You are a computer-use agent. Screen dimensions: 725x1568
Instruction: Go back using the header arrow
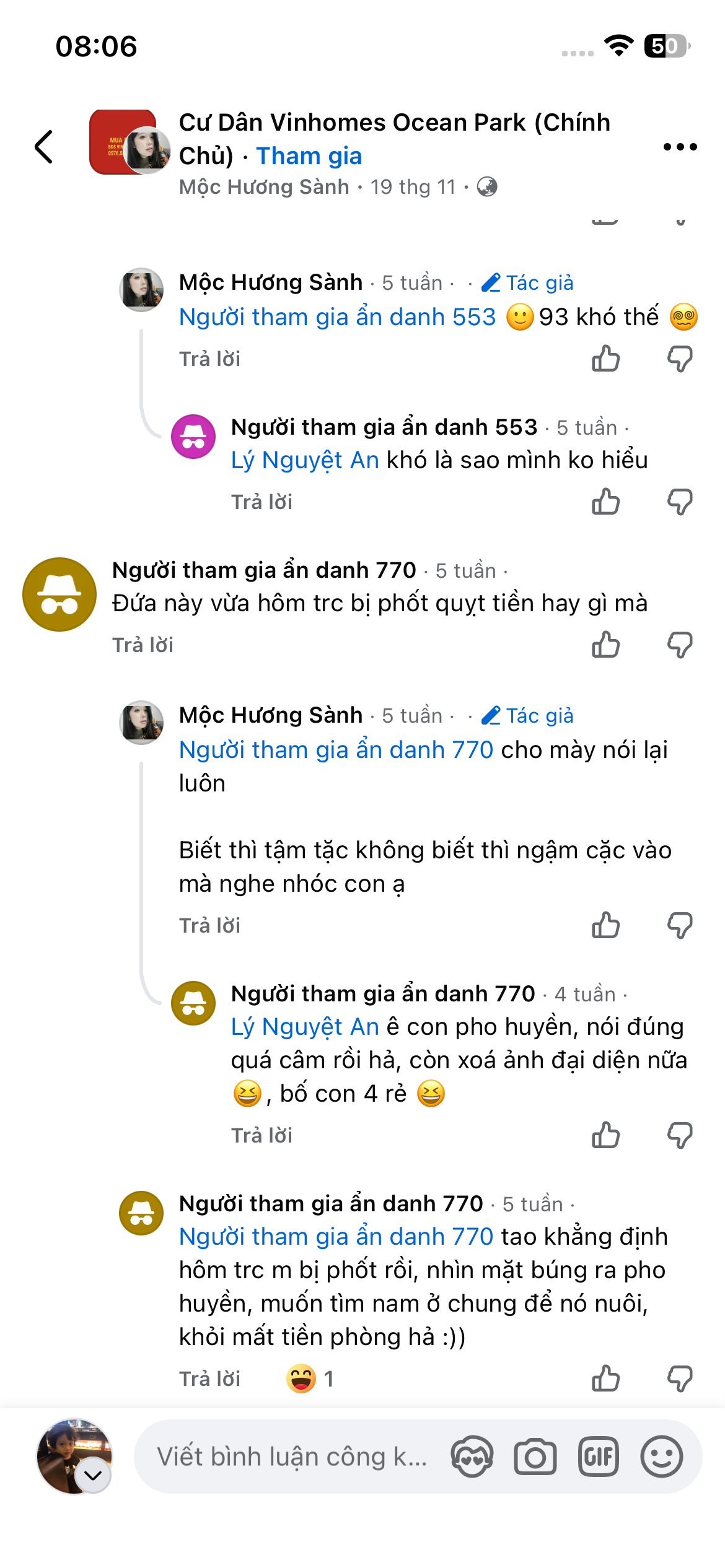[x=44, y=147]
